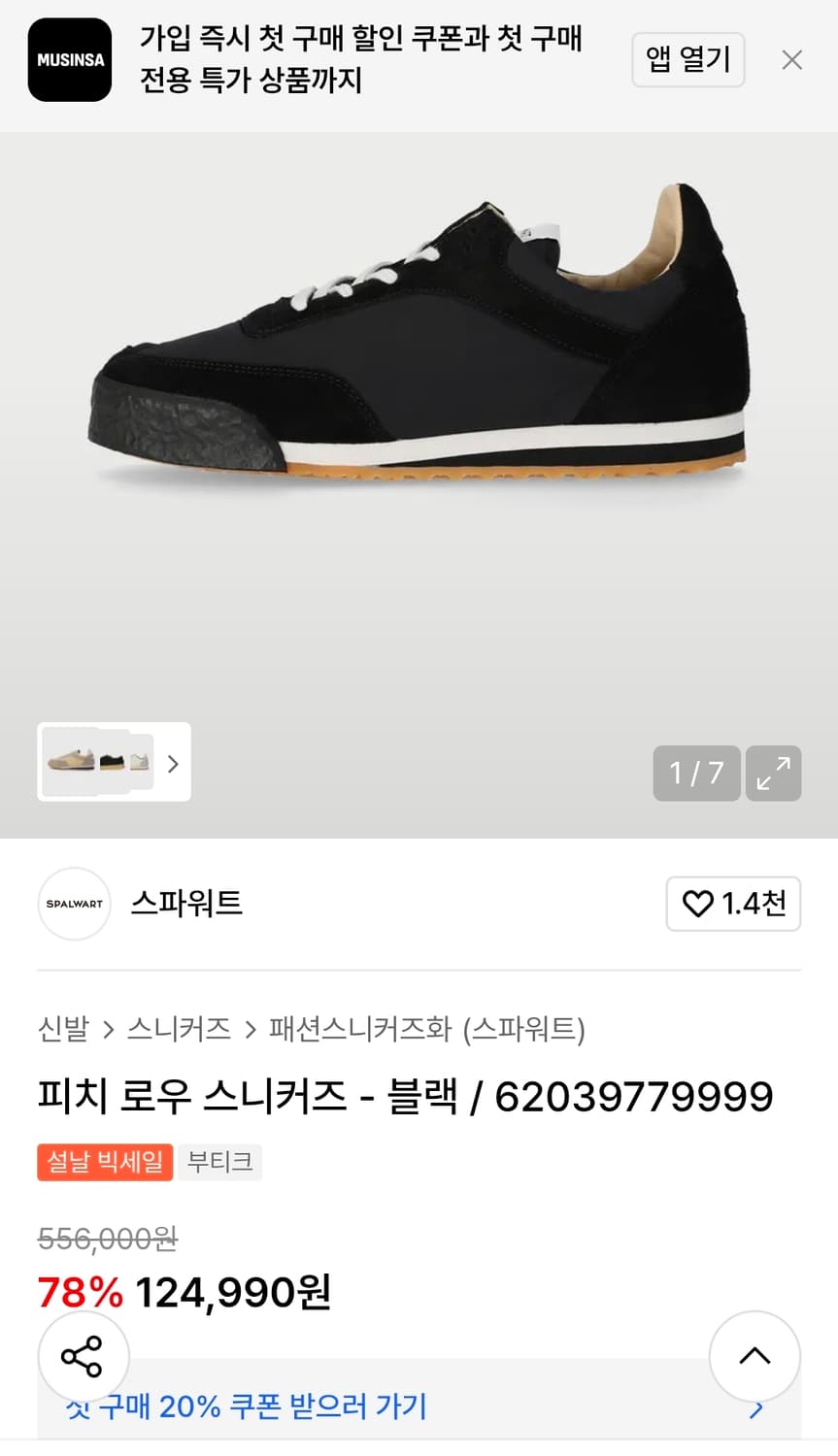The width and height of the screenshot is (838, 1456).
Task: Tap the 설날 빅세일 sale tag
Action: [x=105, y=1162]
